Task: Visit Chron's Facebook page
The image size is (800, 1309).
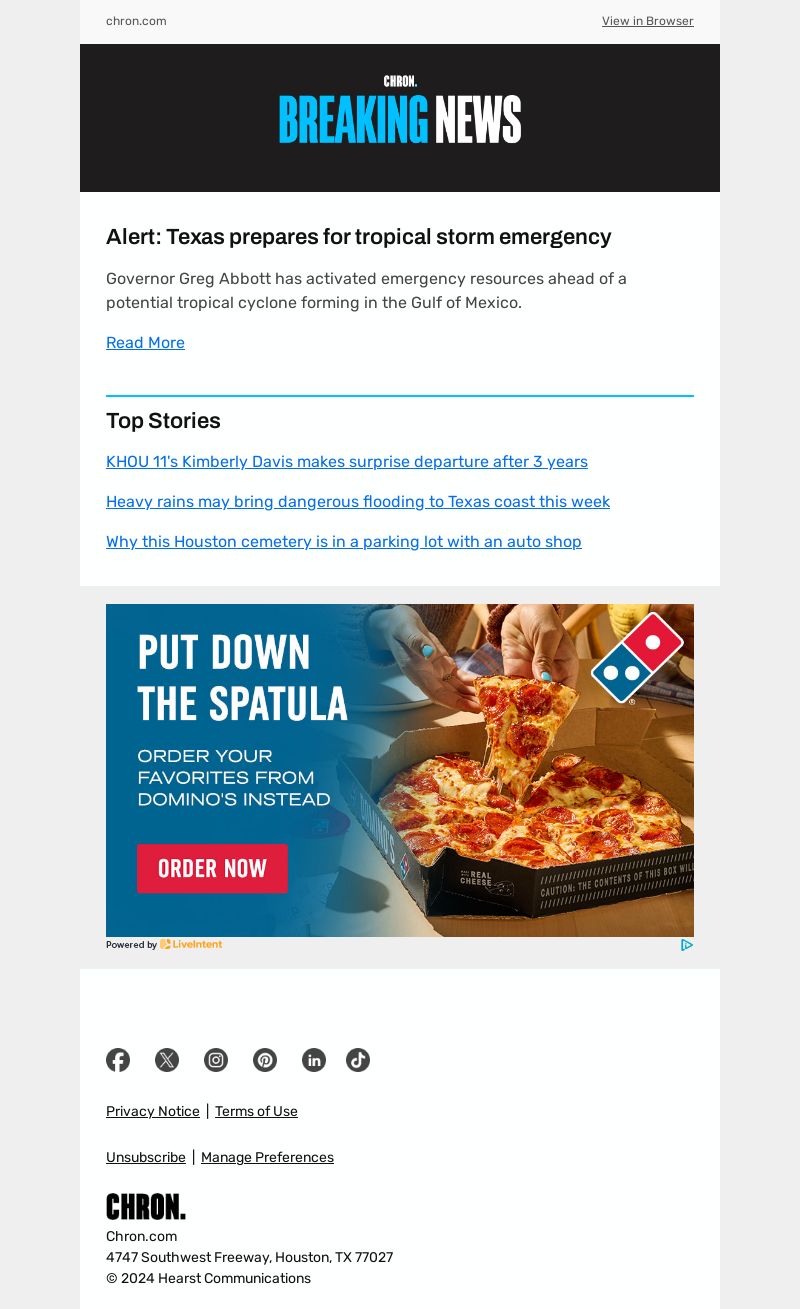Action: (118, 1060)
